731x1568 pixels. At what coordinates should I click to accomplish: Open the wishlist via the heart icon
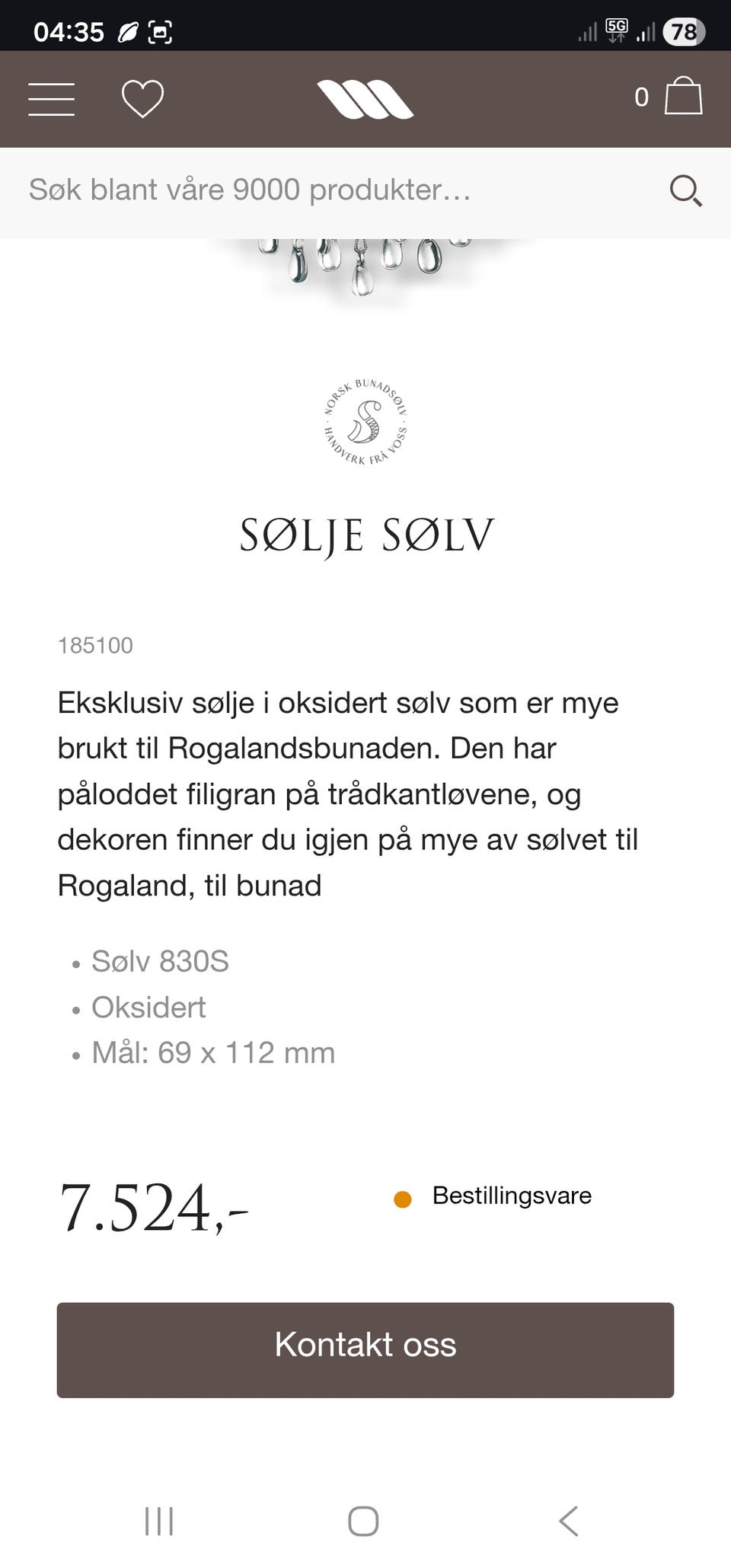pyautogui.click(x=144, y=97)
